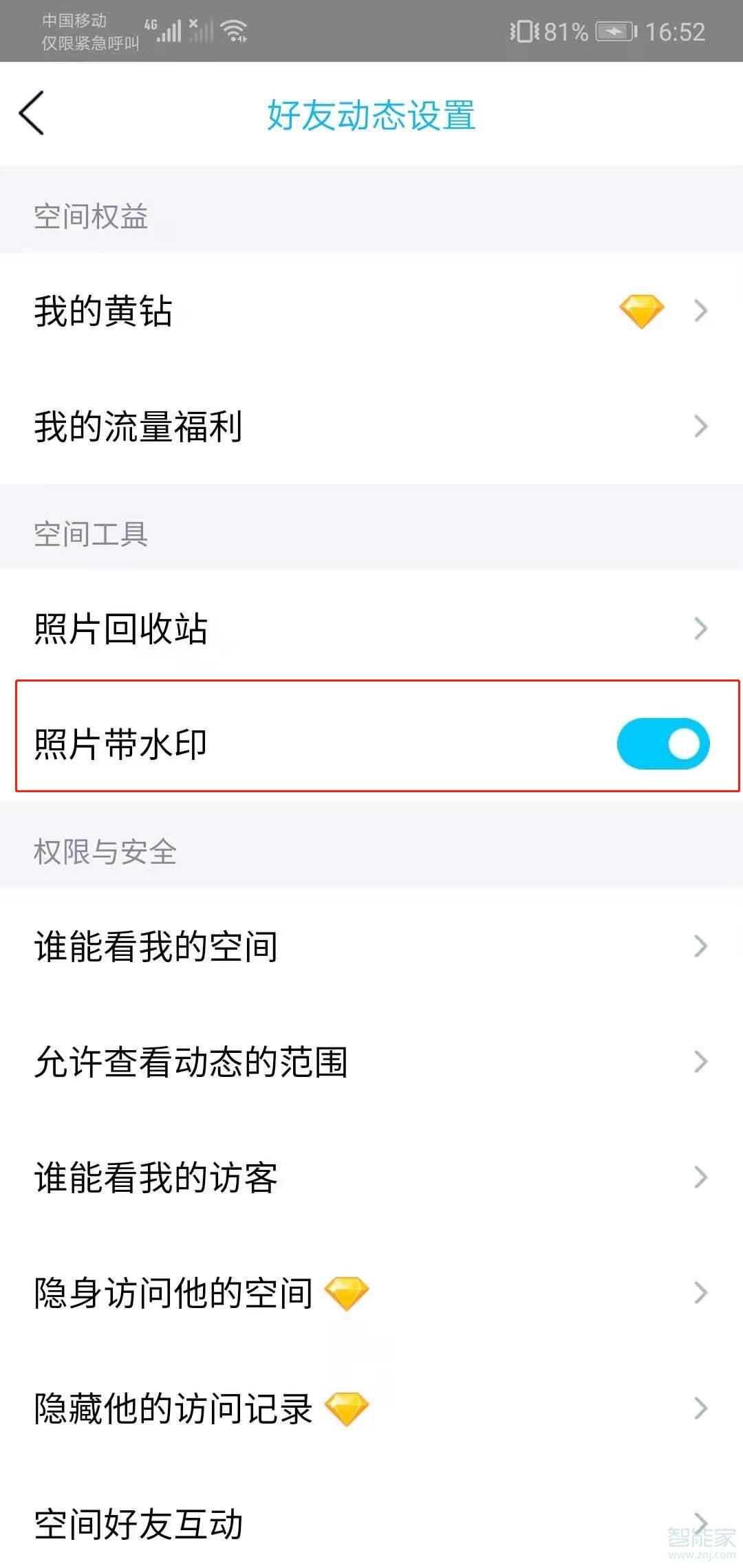Expand the chevron next to 谁能看我的访客
This screenshot has height=1568, width=743.
point(700,1177)
